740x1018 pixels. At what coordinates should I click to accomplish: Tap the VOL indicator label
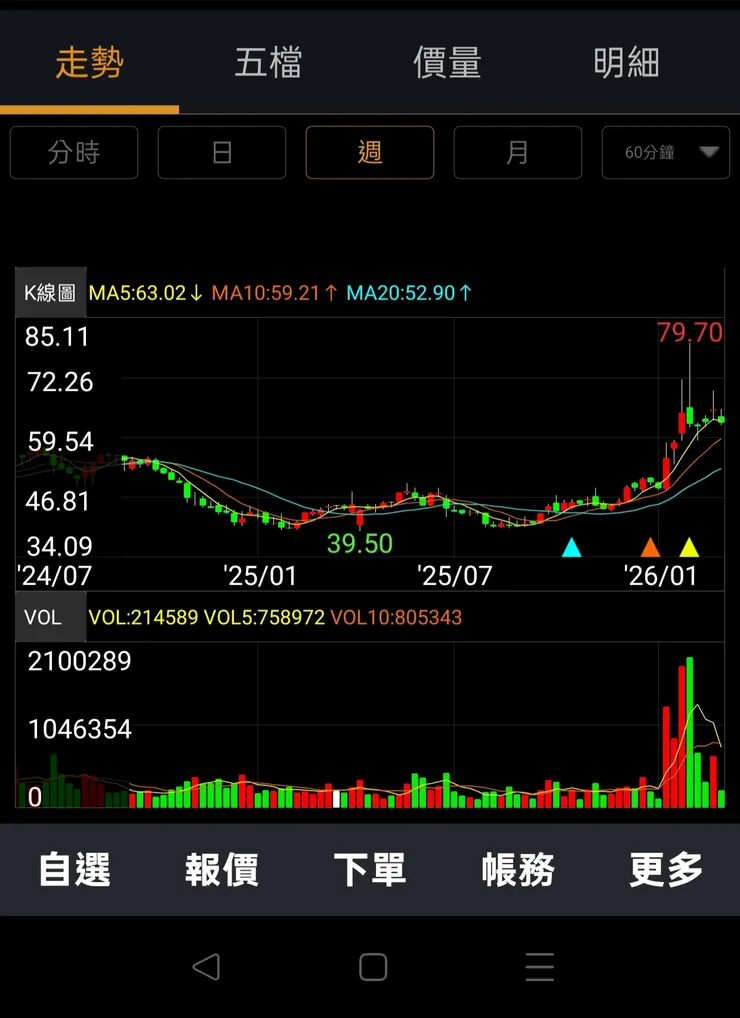[x=43, y=617]
